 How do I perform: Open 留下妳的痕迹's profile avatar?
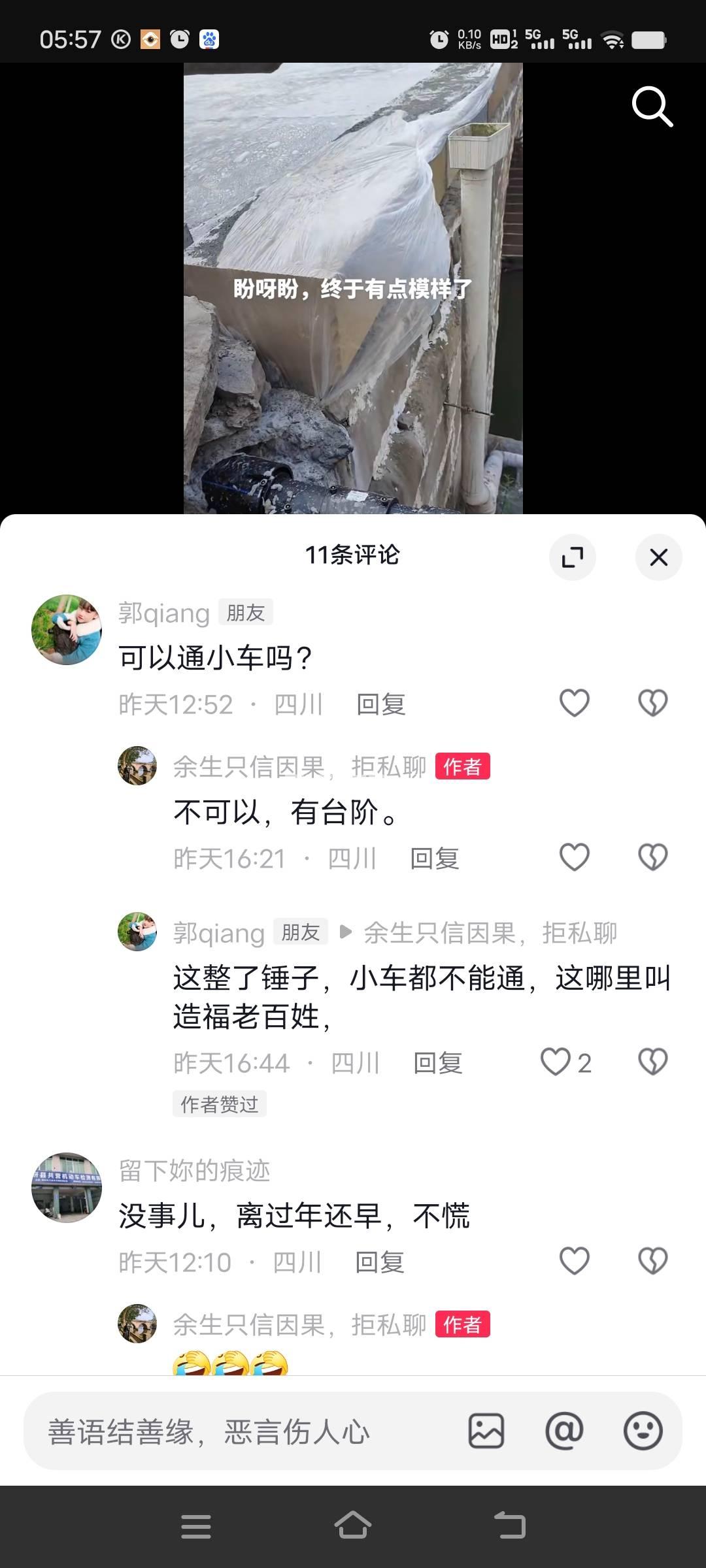pos(67,1188)
